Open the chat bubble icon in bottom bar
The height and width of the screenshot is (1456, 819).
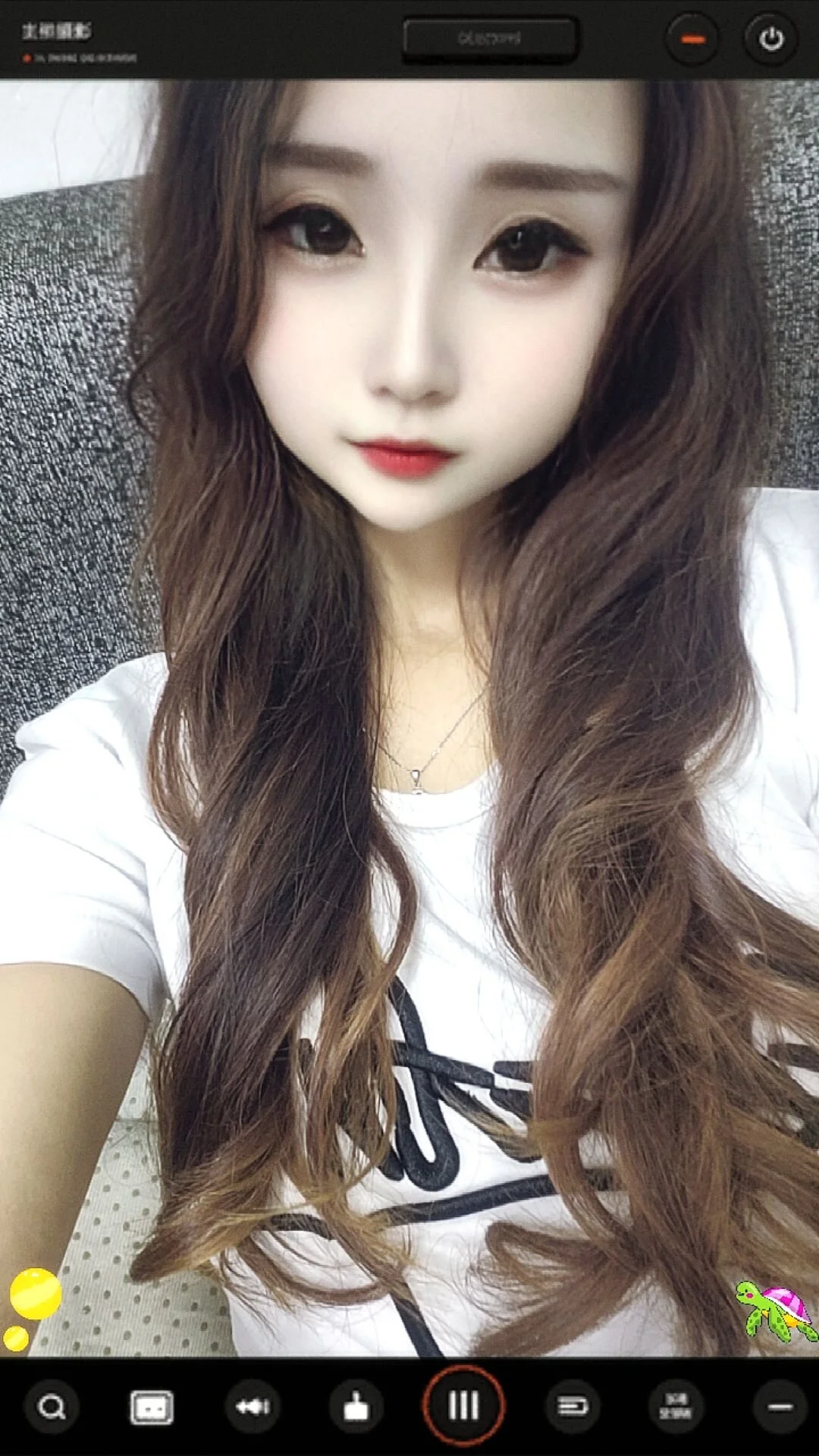pyautogui.click(x=152, y=1407)
